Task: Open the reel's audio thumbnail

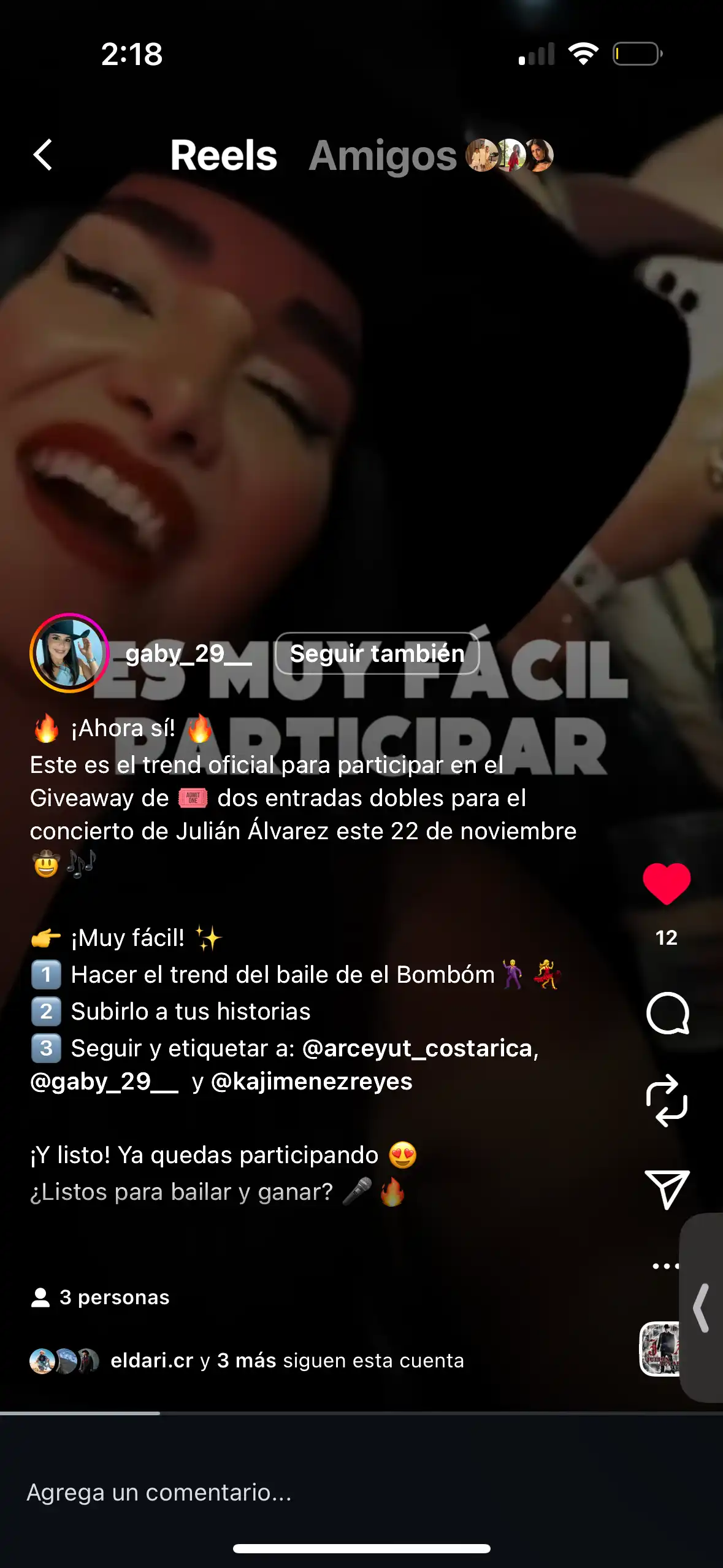Action: pyautogui.click(x=659, y=1348)
